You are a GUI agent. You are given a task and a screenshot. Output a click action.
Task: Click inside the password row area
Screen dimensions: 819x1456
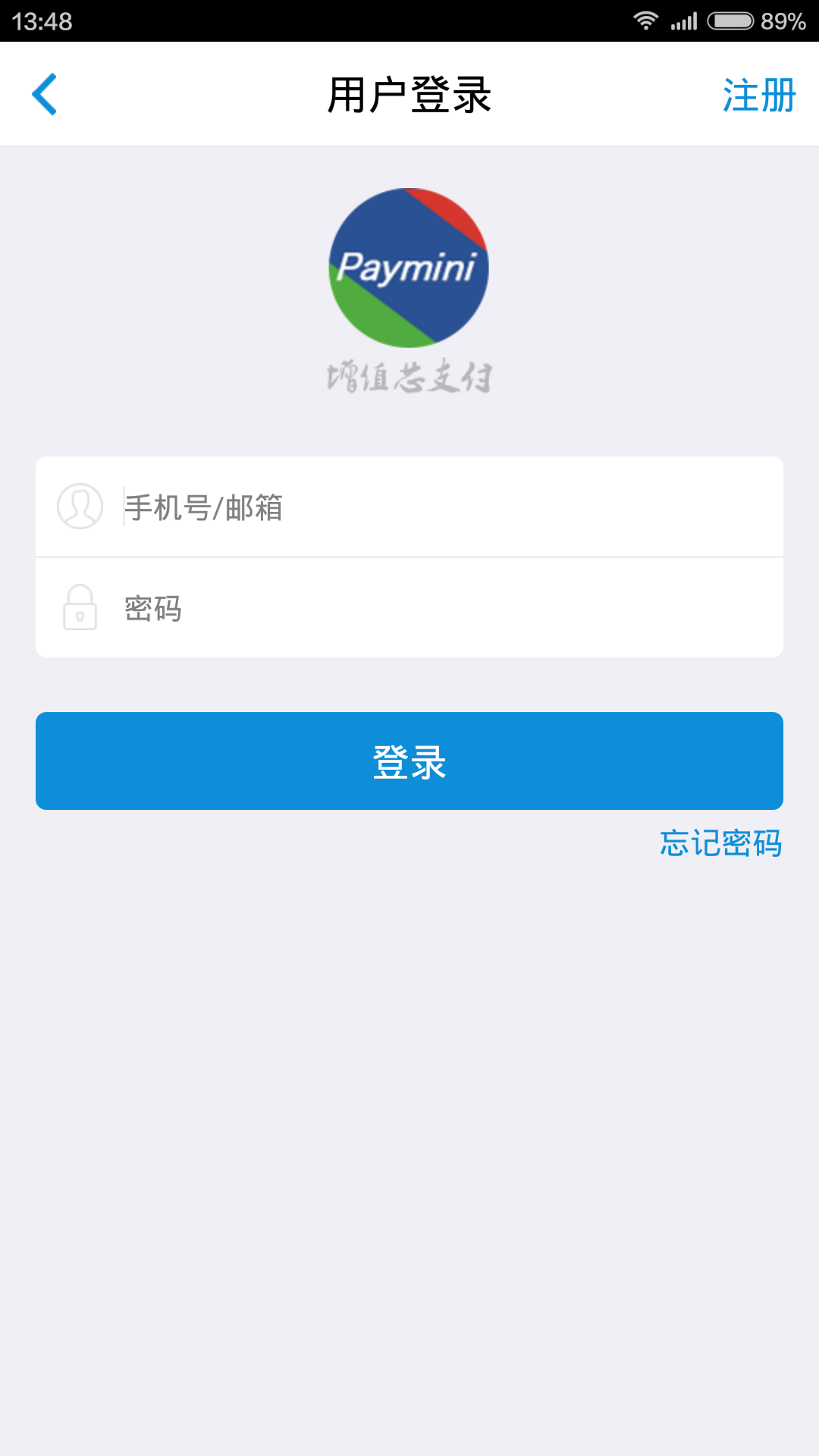coord(409,609)
